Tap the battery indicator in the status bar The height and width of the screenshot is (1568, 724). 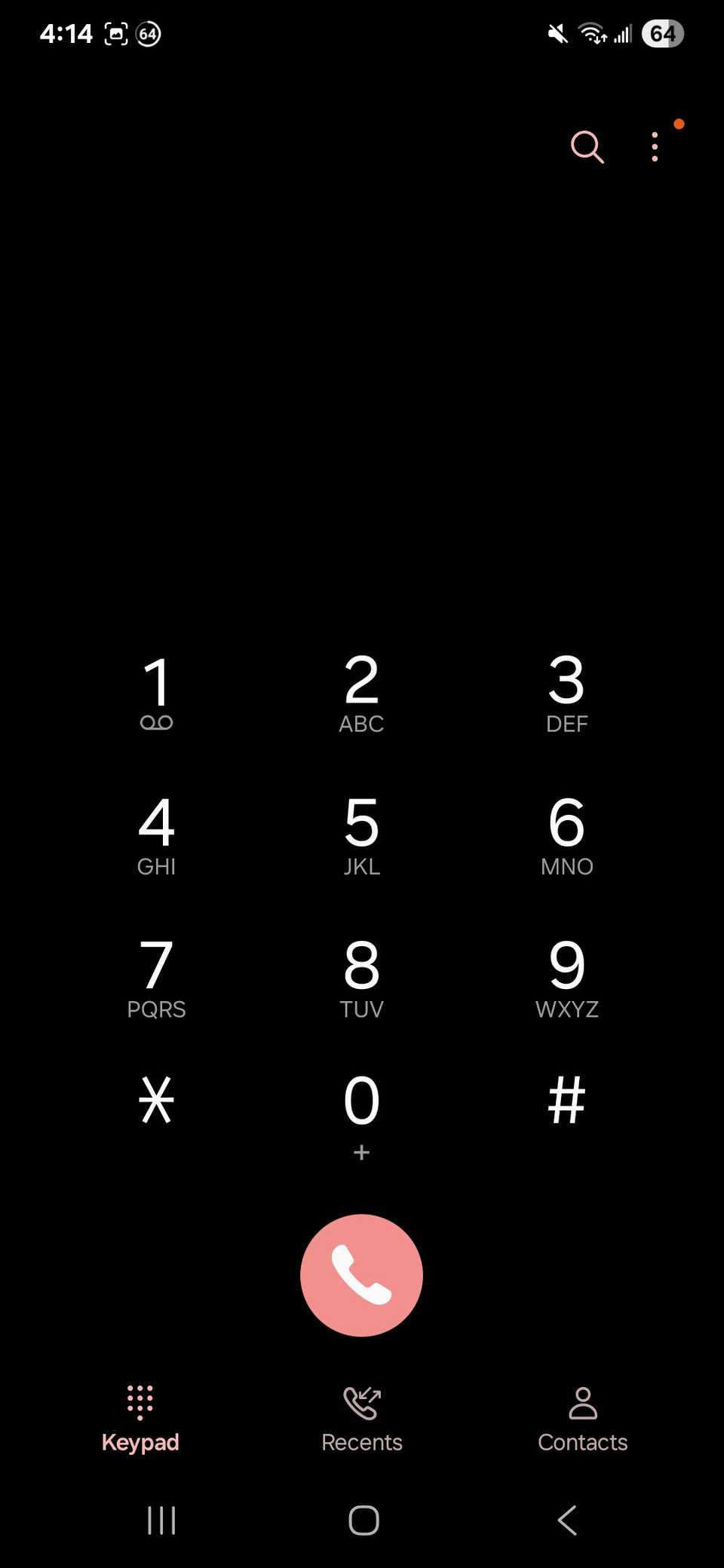pos(661,33)
